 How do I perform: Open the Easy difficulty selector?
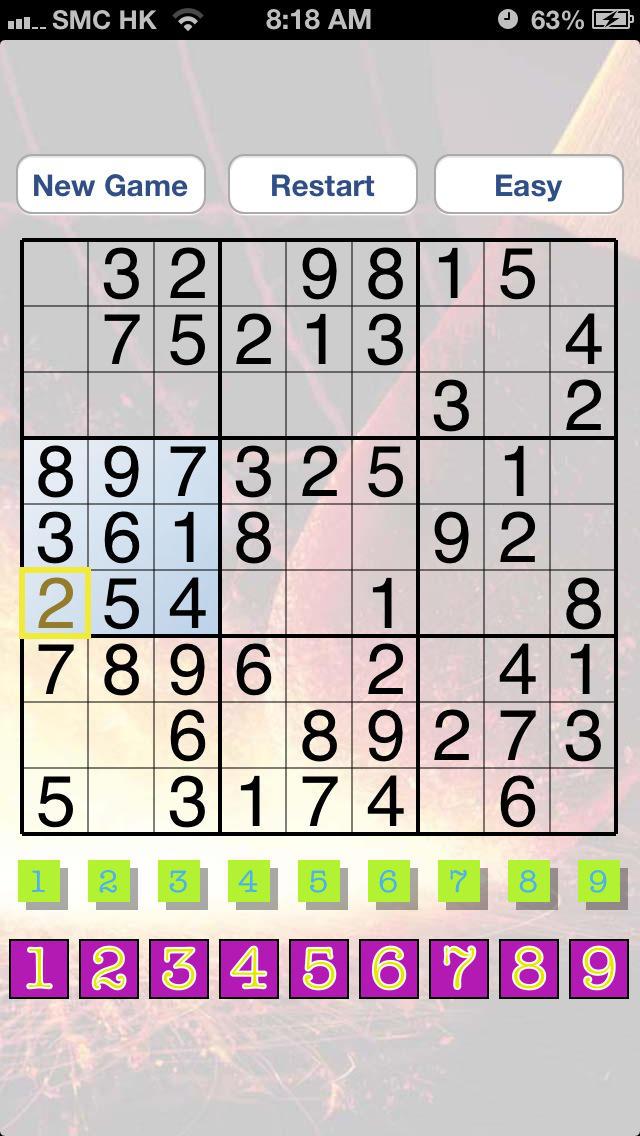[528, 185]
